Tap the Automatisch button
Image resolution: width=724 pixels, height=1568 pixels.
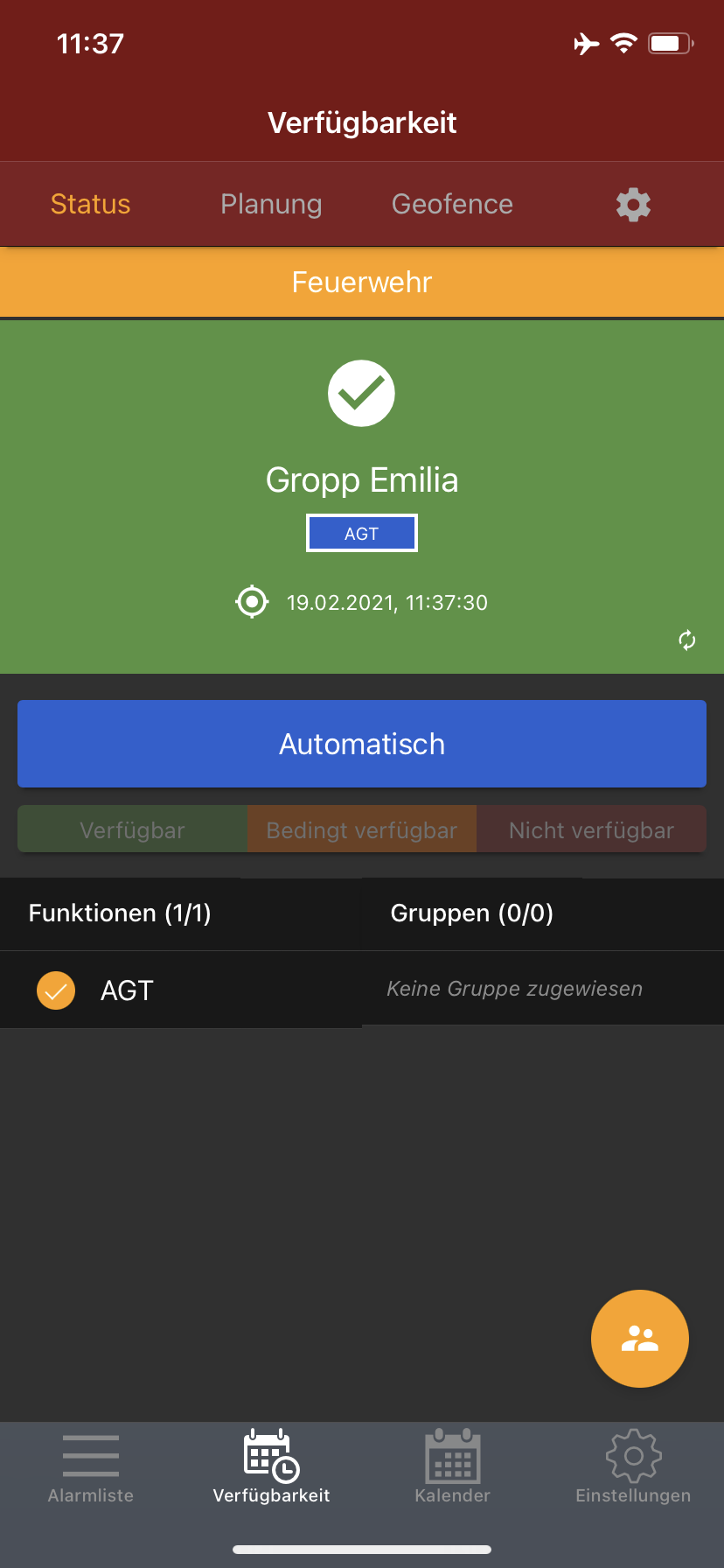pos(362,744)
